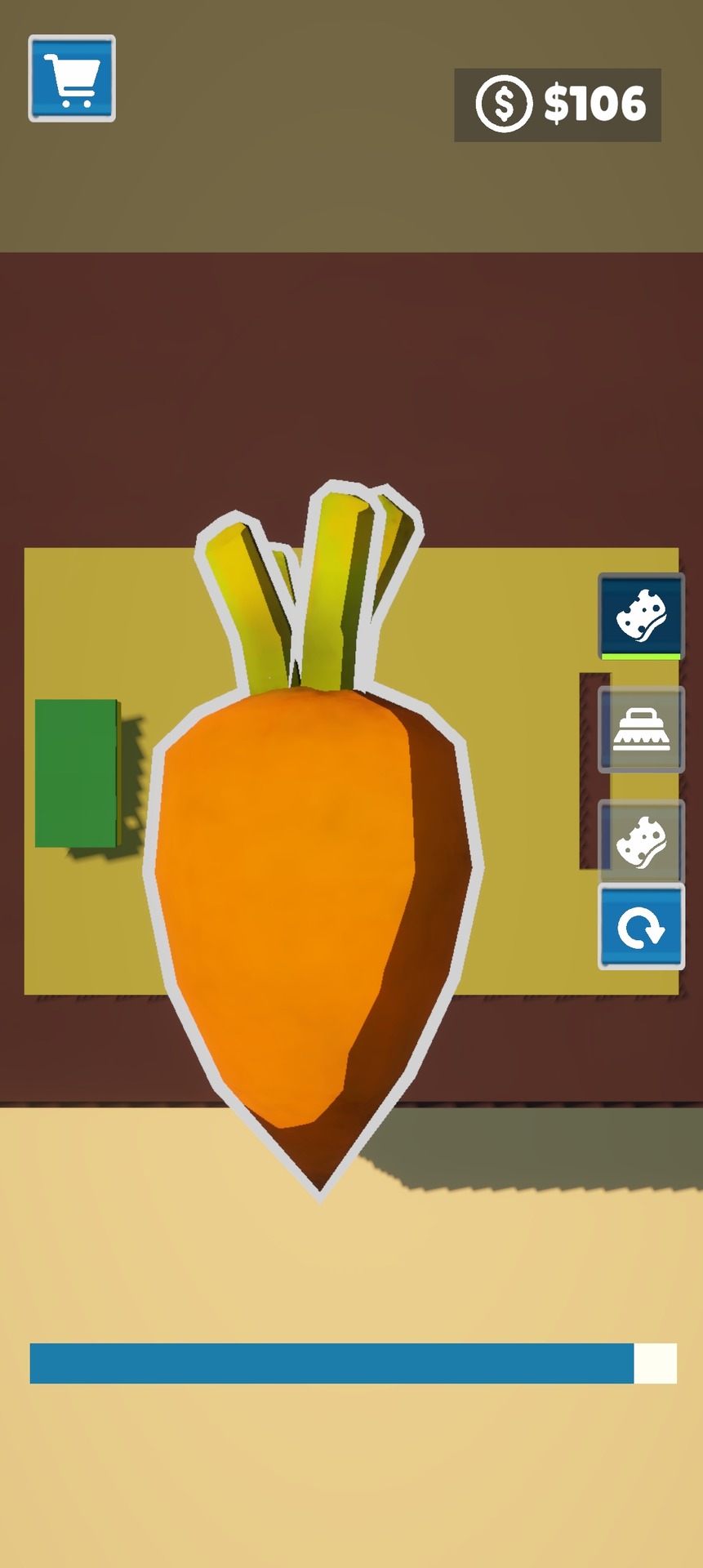Rotate the carrot with the arrow button

coord(641,928)
